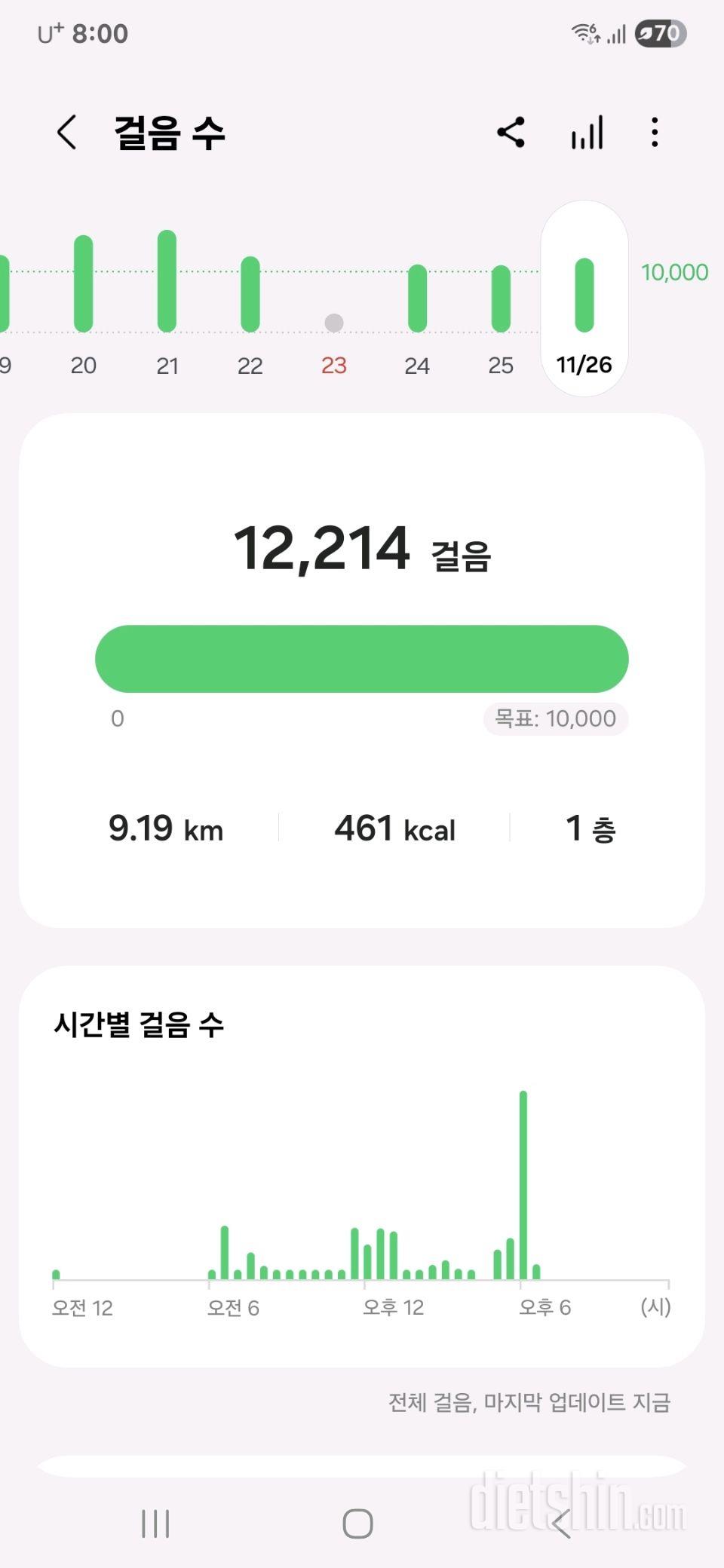
Task: Open the three-dot overflow menu
Action: point(655,133)
